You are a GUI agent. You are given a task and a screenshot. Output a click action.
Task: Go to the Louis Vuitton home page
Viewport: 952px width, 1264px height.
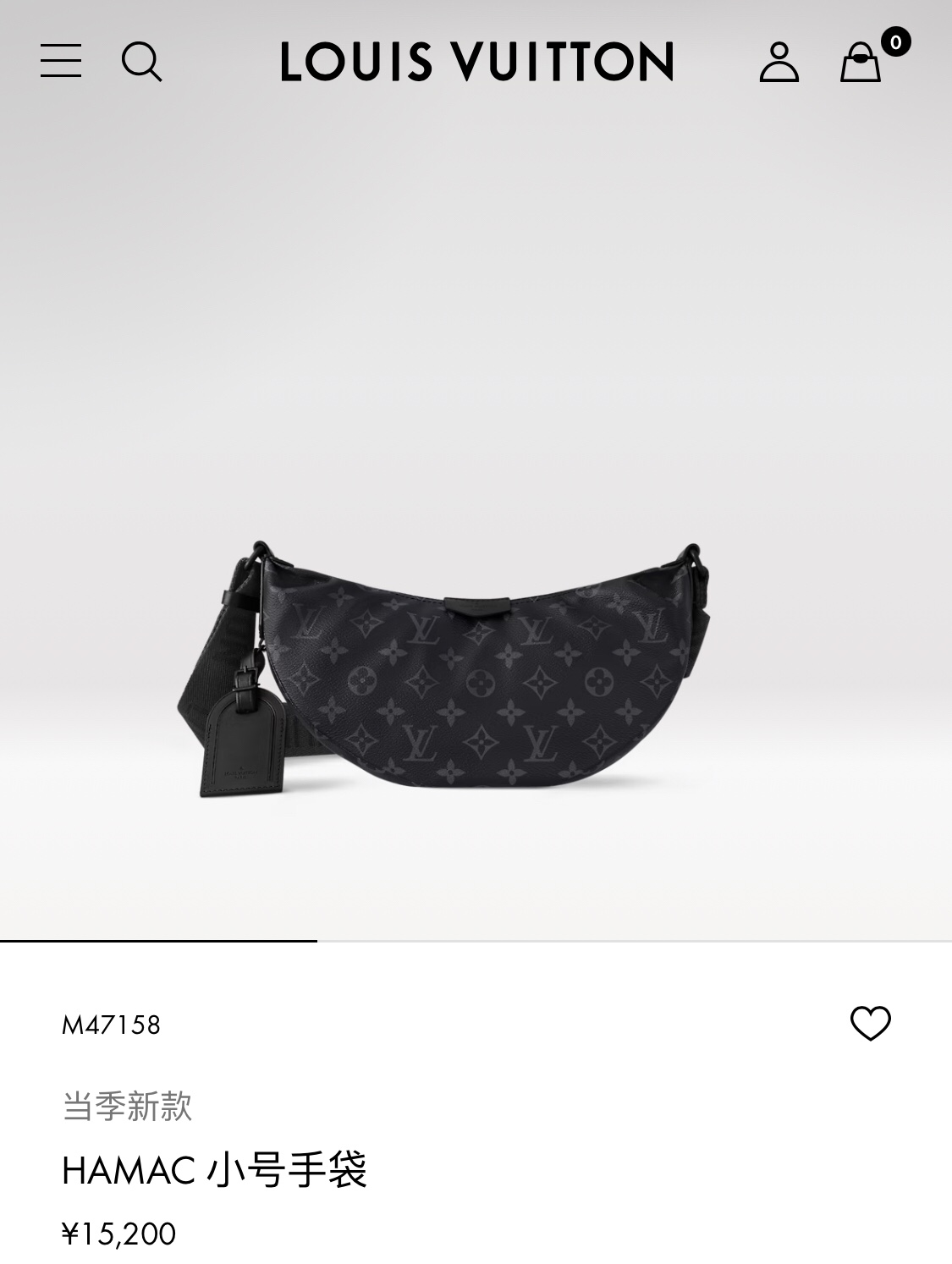476,62
